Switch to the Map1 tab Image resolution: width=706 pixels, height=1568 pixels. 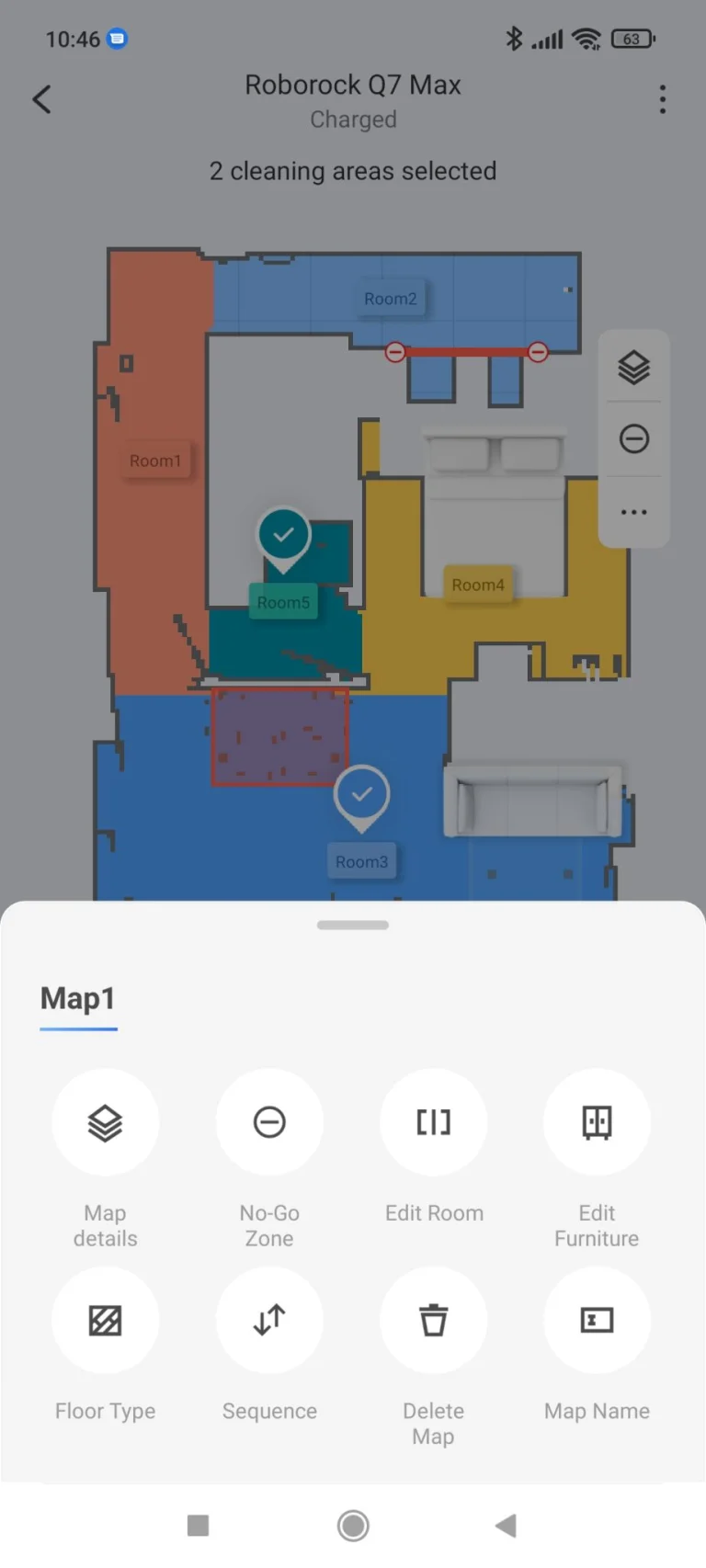(x=78, y=999)
